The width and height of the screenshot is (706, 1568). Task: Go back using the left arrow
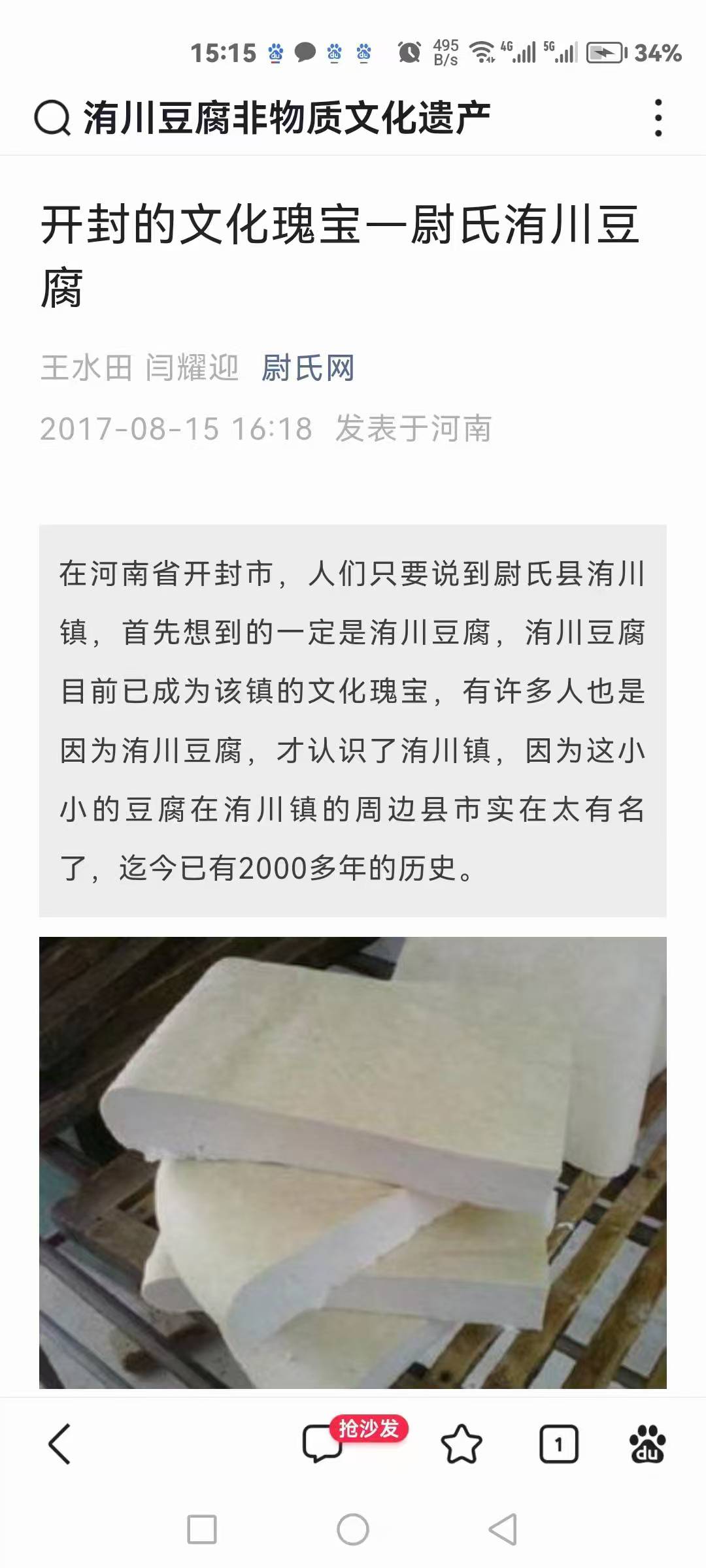coord(59,1443)
